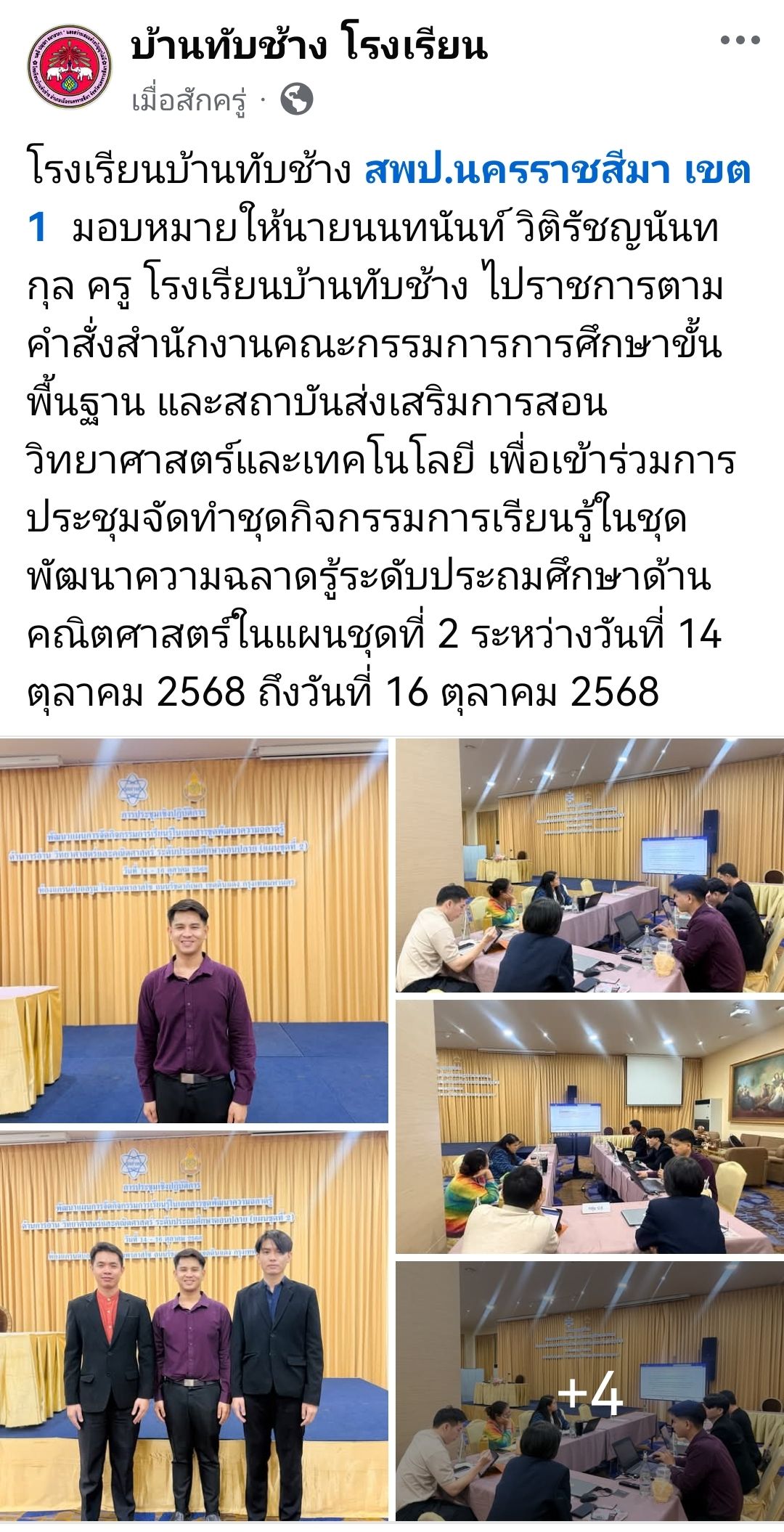Open photo of man in purple shirt alone

pyautogui.click(x=193, y=930)
